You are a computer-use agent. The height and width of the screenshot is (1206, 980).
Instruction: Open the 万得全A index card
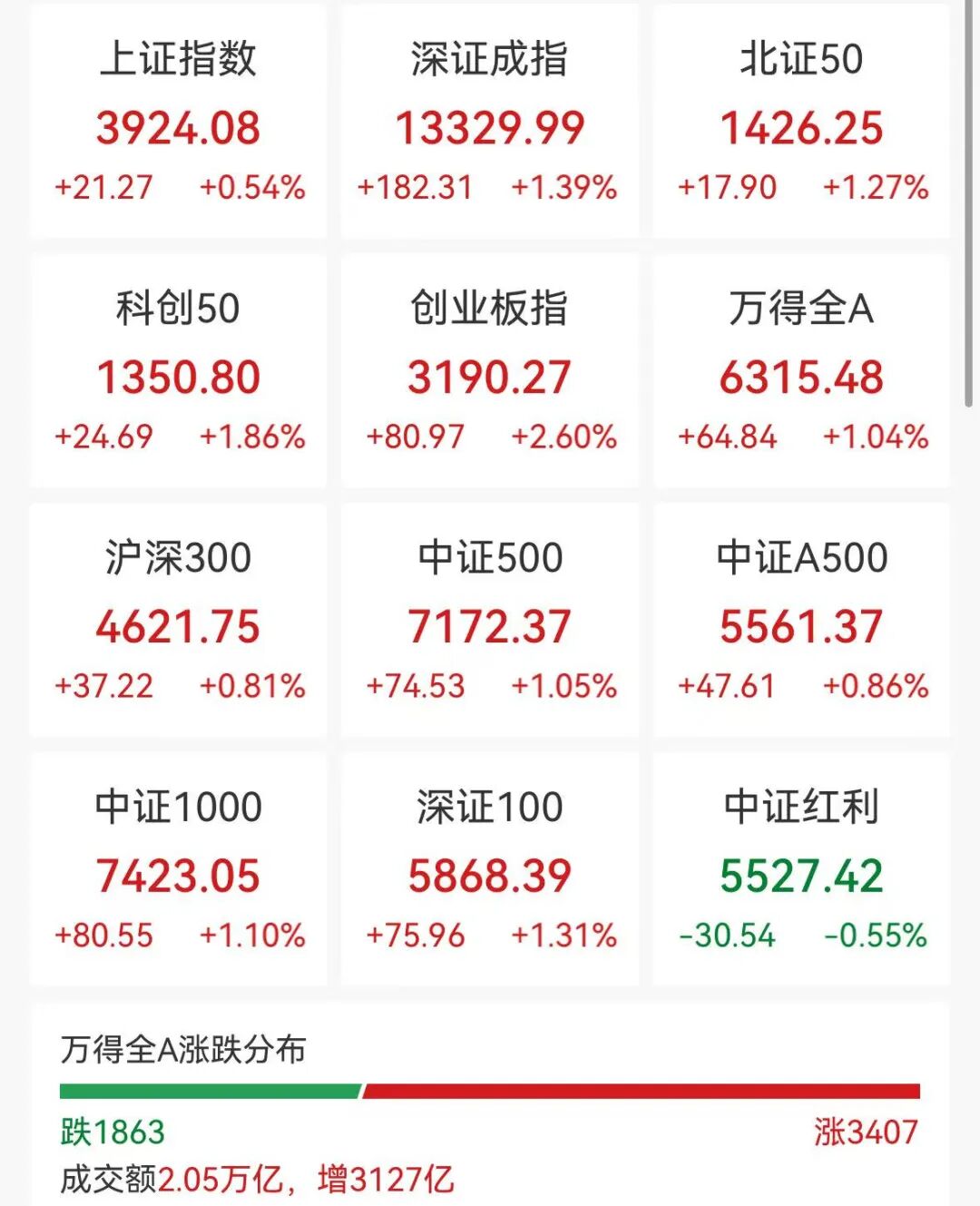801,372
